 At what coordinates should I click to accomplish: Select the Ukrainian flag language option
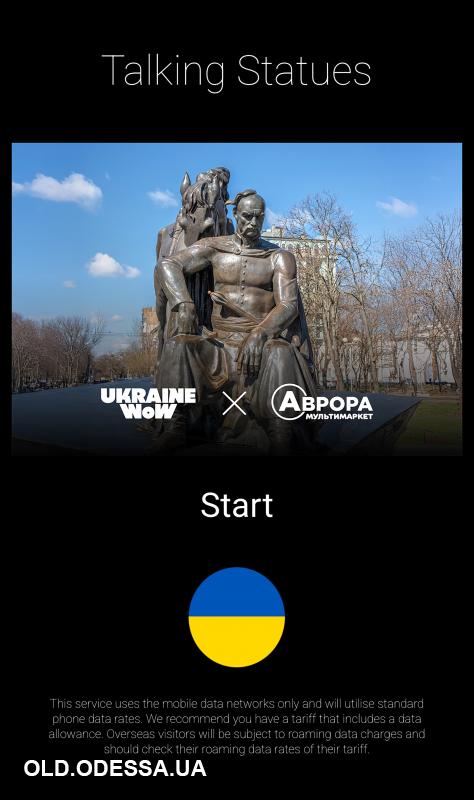tap(237, 617)
